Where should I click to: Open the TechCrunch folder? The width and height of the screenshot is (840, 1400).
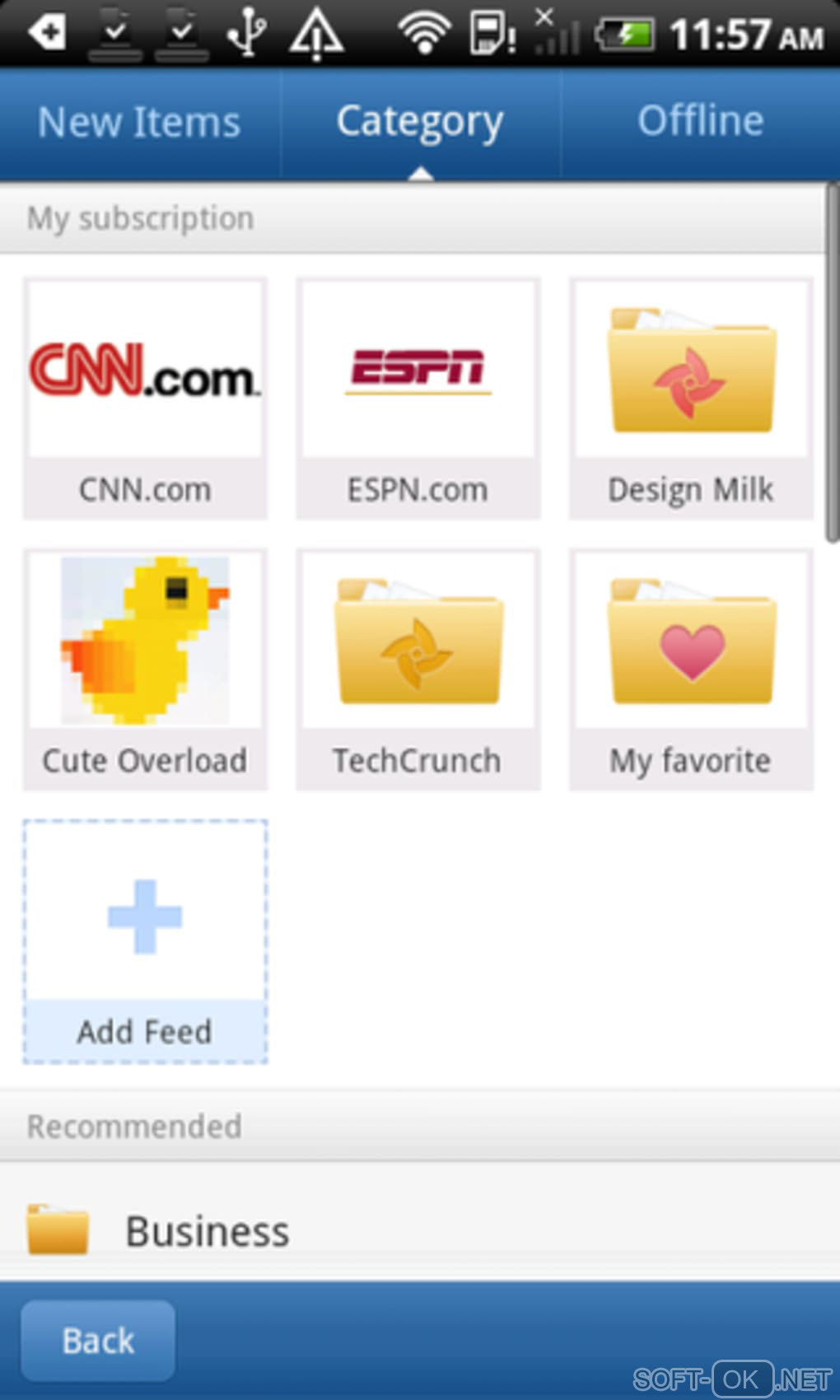click(x=418, y=670)
